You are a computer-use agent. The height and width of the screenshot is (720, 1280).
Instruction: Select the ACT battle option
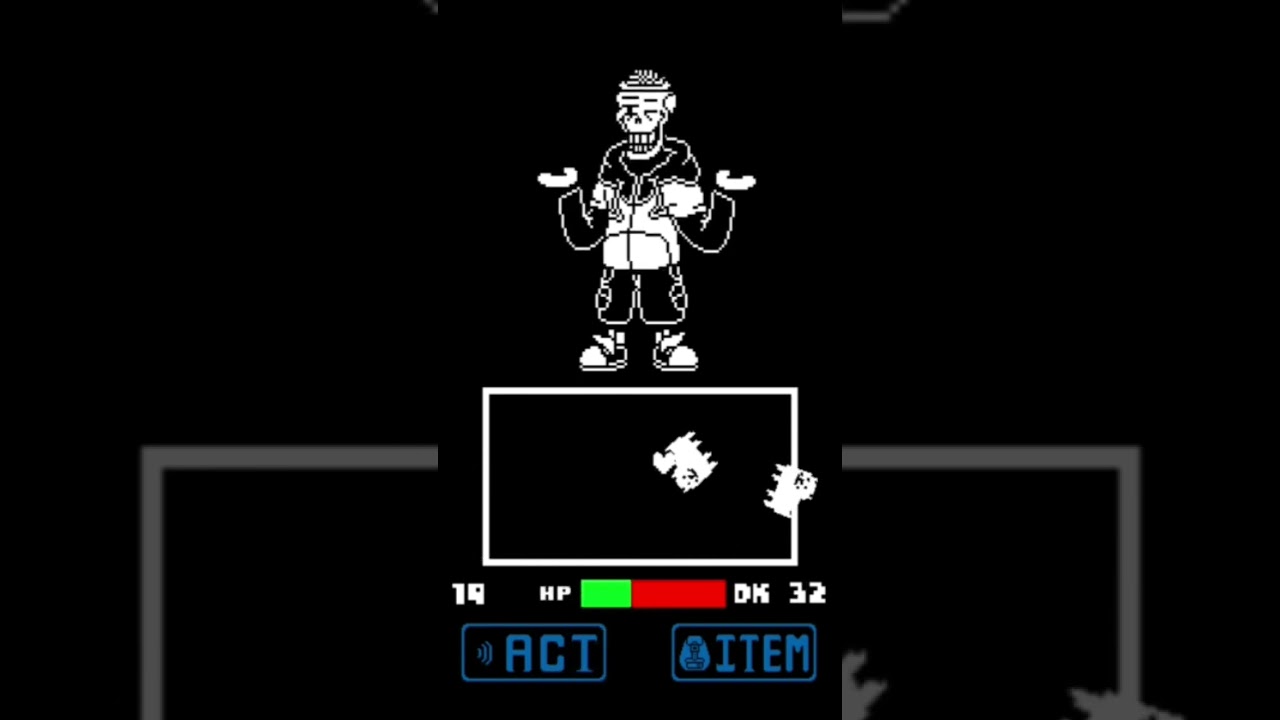(x=534, y=653)
